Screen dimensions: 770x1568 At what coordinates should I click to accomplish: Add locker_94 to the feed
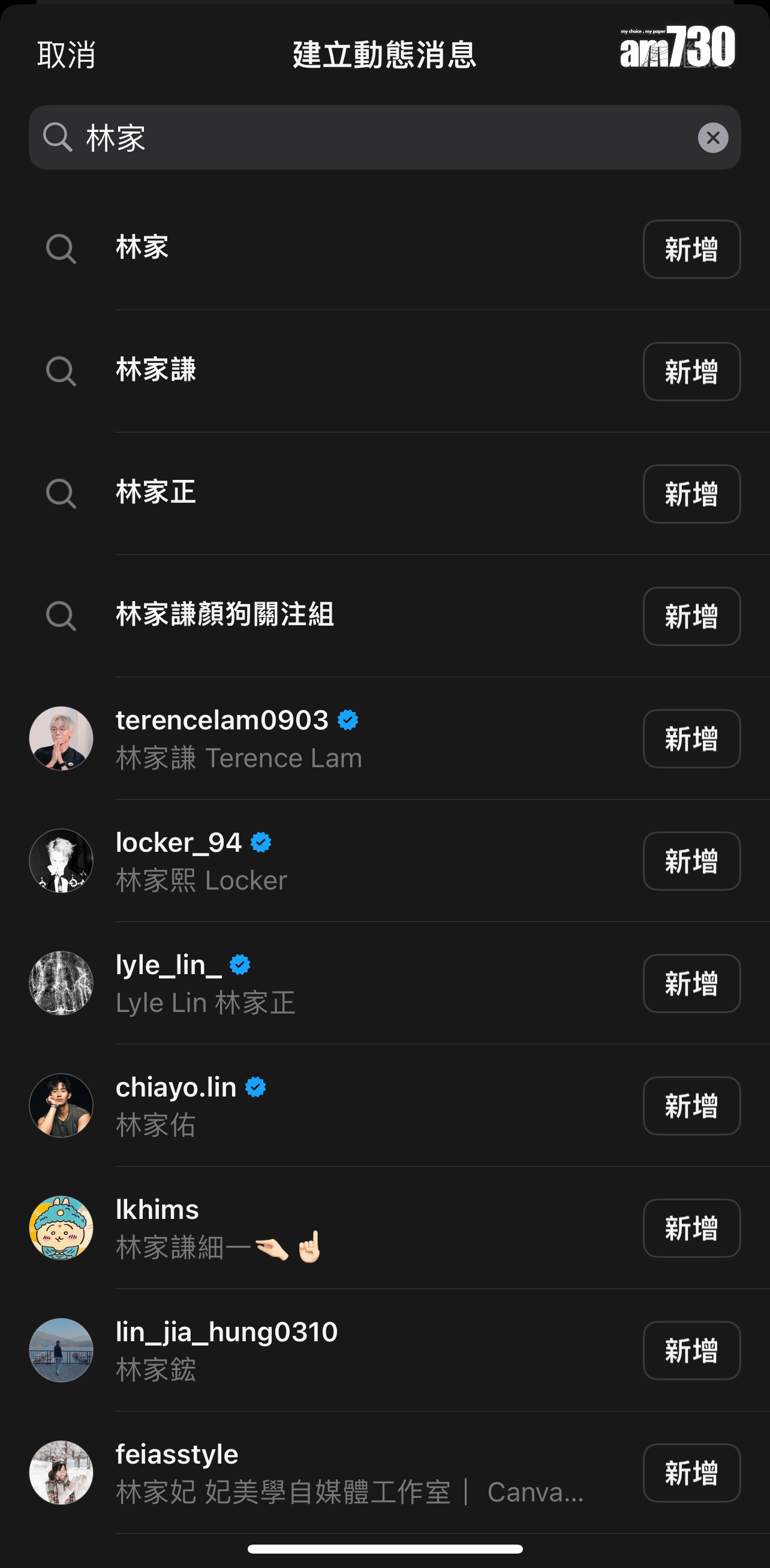[x=691, y=861]
